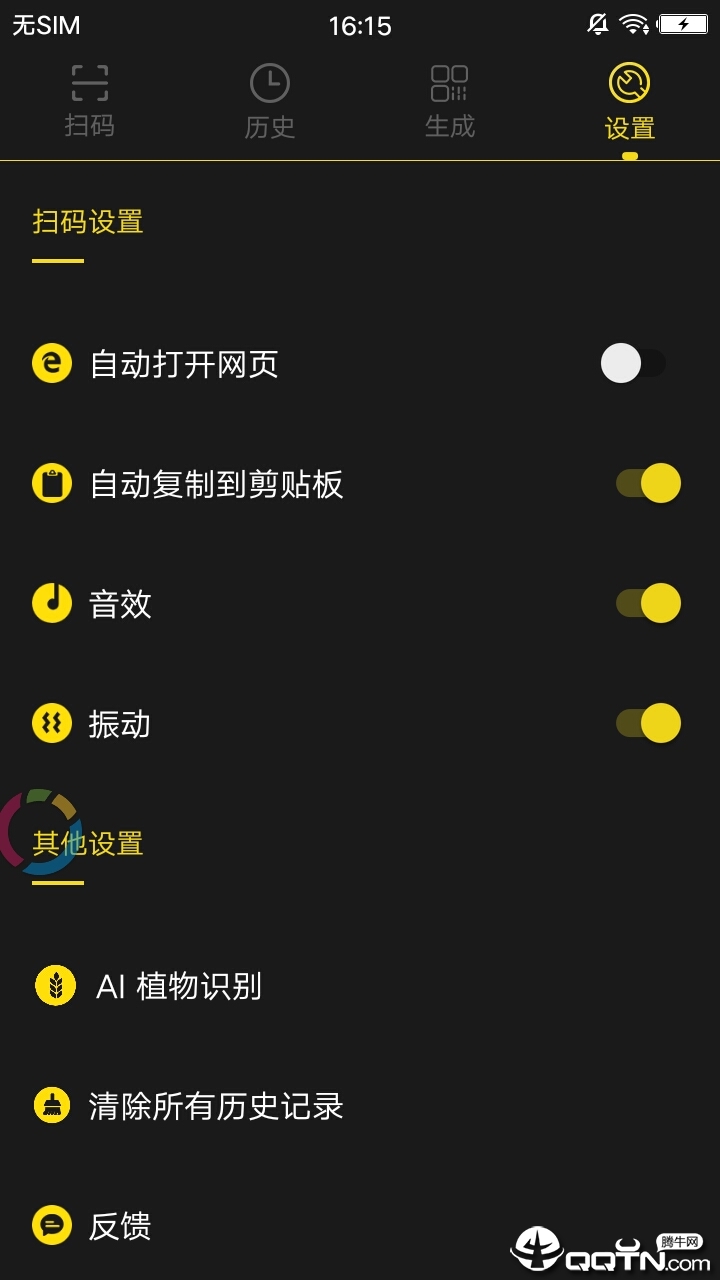Go to the 生成 tab

[x=450, y=102]
